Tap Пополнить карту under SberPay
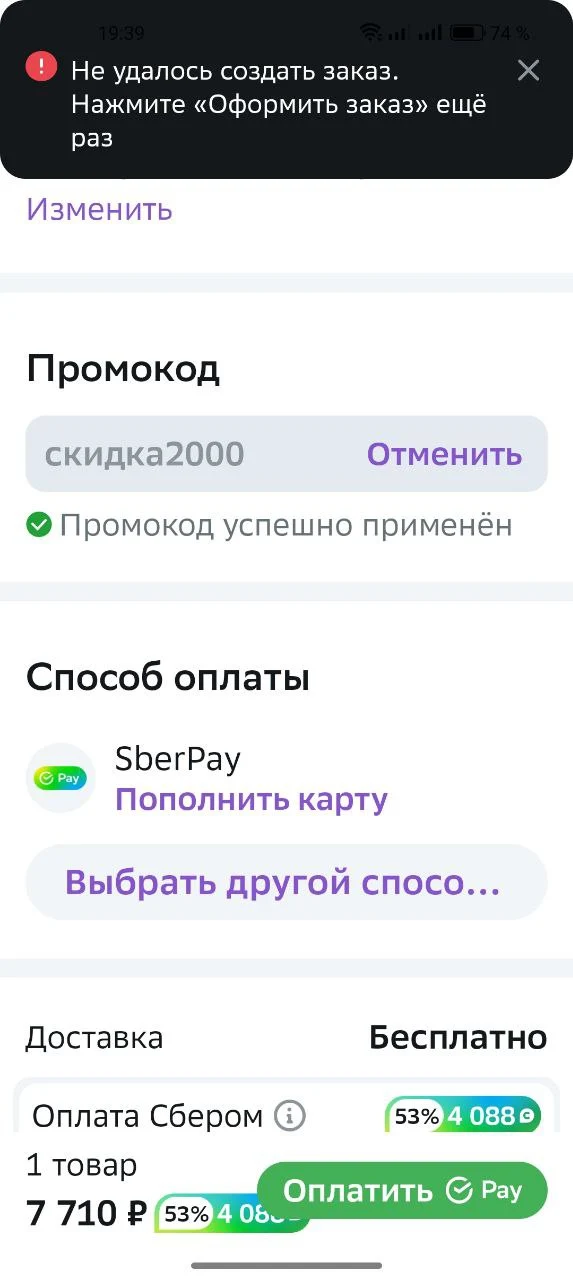573x1280 pixels. click(x=251, y=800)
